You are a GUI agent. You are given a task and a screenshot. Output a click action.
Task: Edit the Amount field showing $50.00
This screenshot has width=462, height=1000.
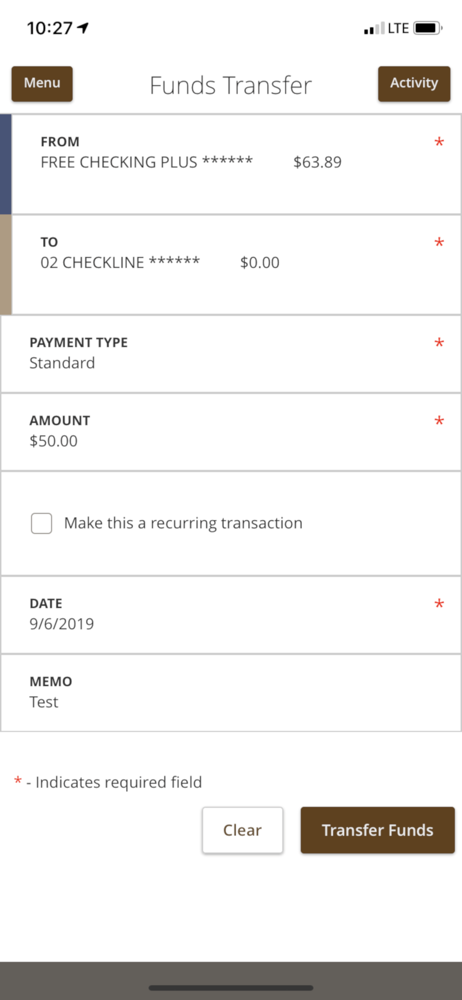click(x=231, y=432)
